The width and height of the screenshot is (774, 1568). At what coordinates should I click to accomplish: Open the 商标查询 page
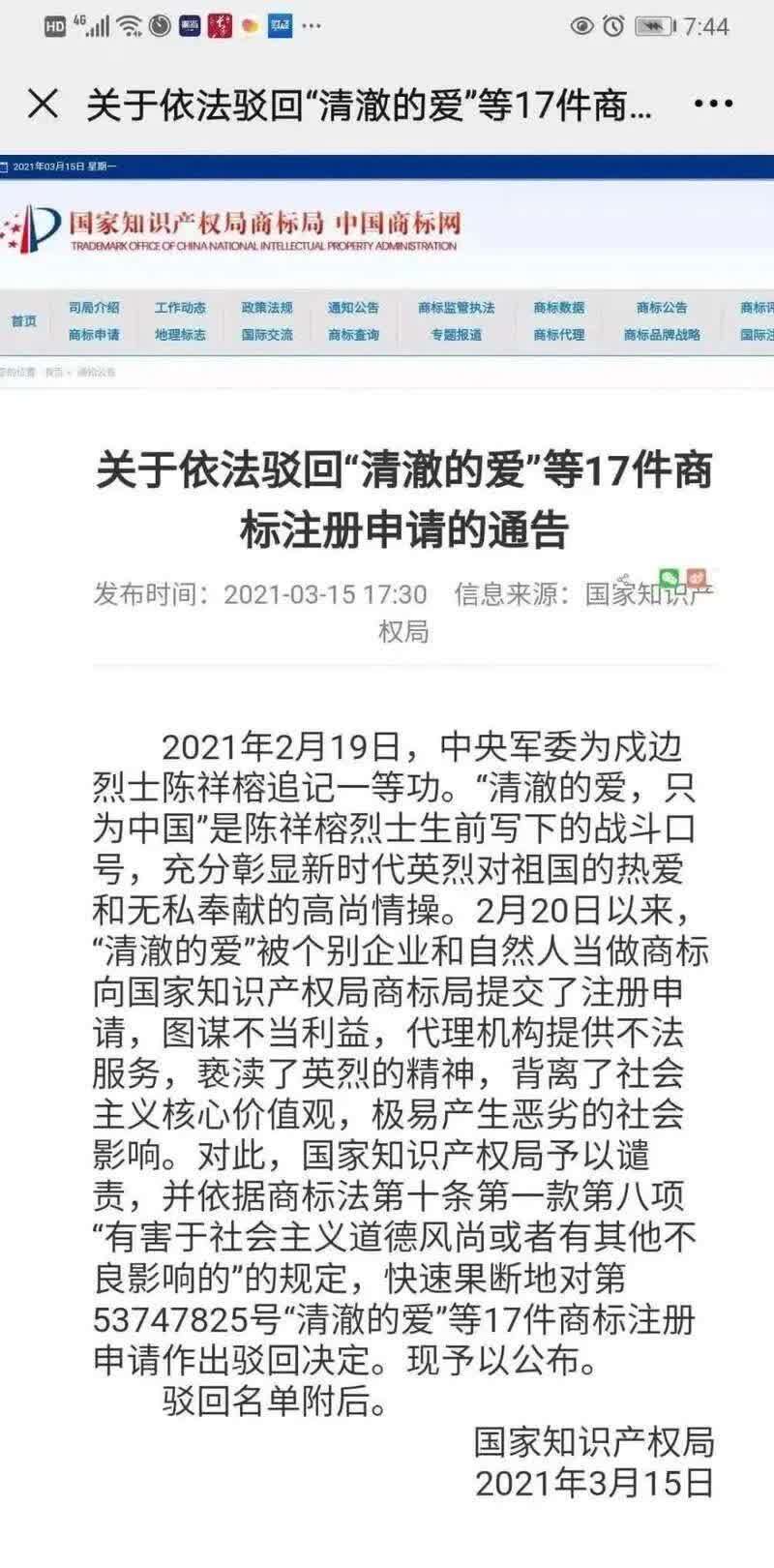pyautogui.click(x=353, y=335)
